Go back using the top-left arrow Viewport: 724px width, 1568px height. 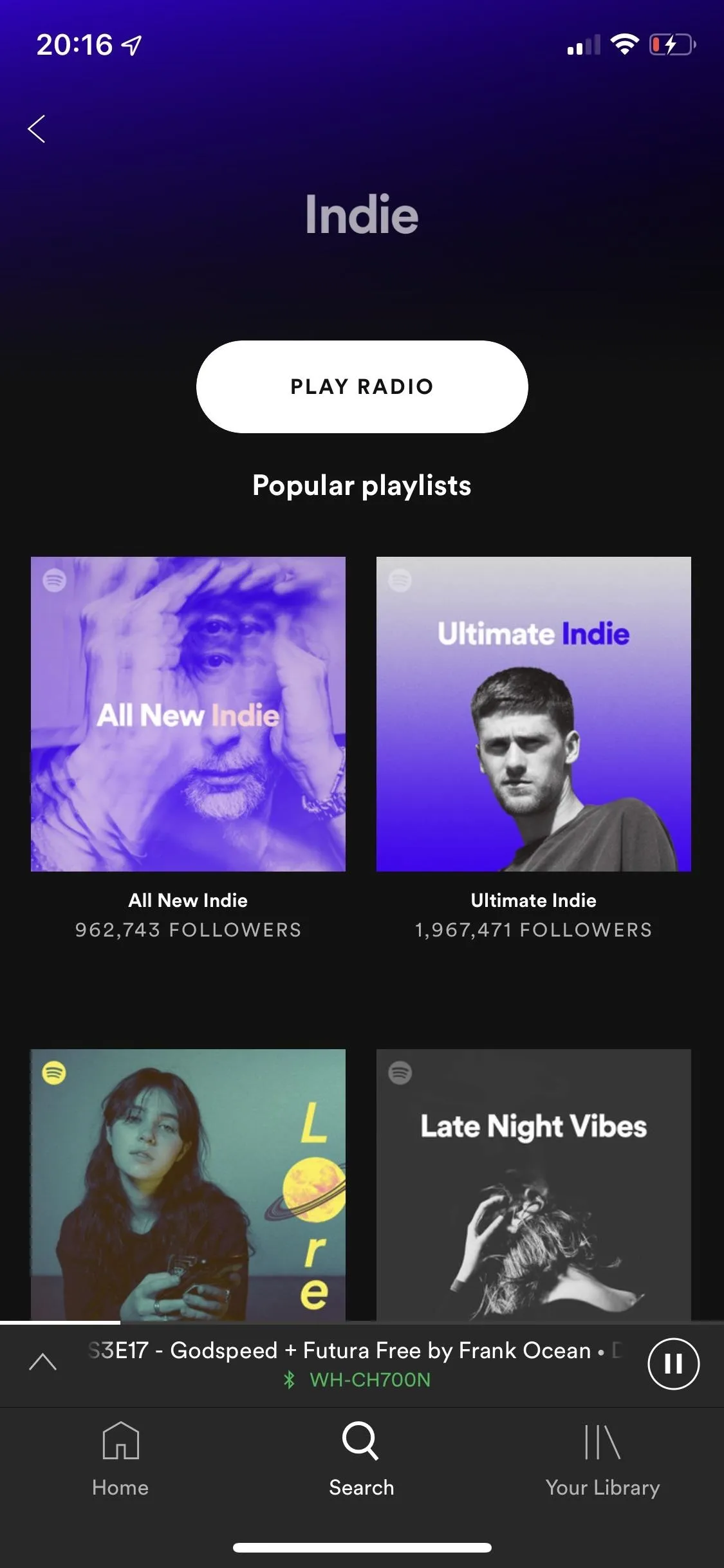37,129
